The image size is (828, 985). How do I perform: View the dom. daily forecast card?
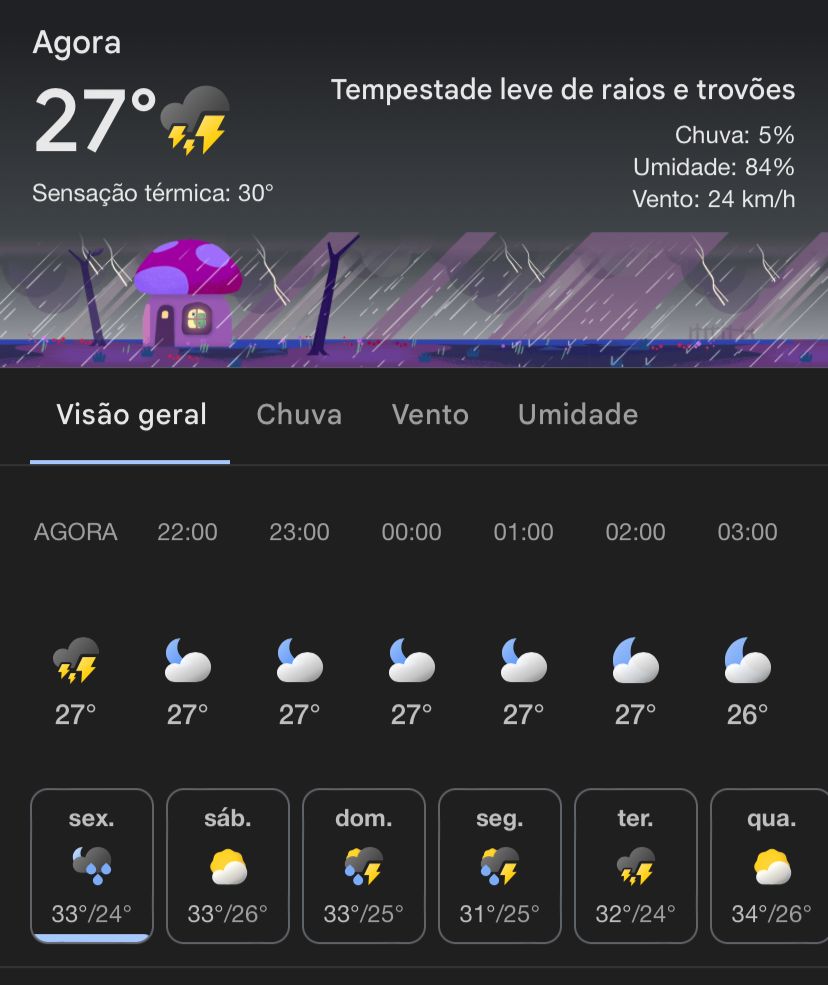tap(364, 866)
